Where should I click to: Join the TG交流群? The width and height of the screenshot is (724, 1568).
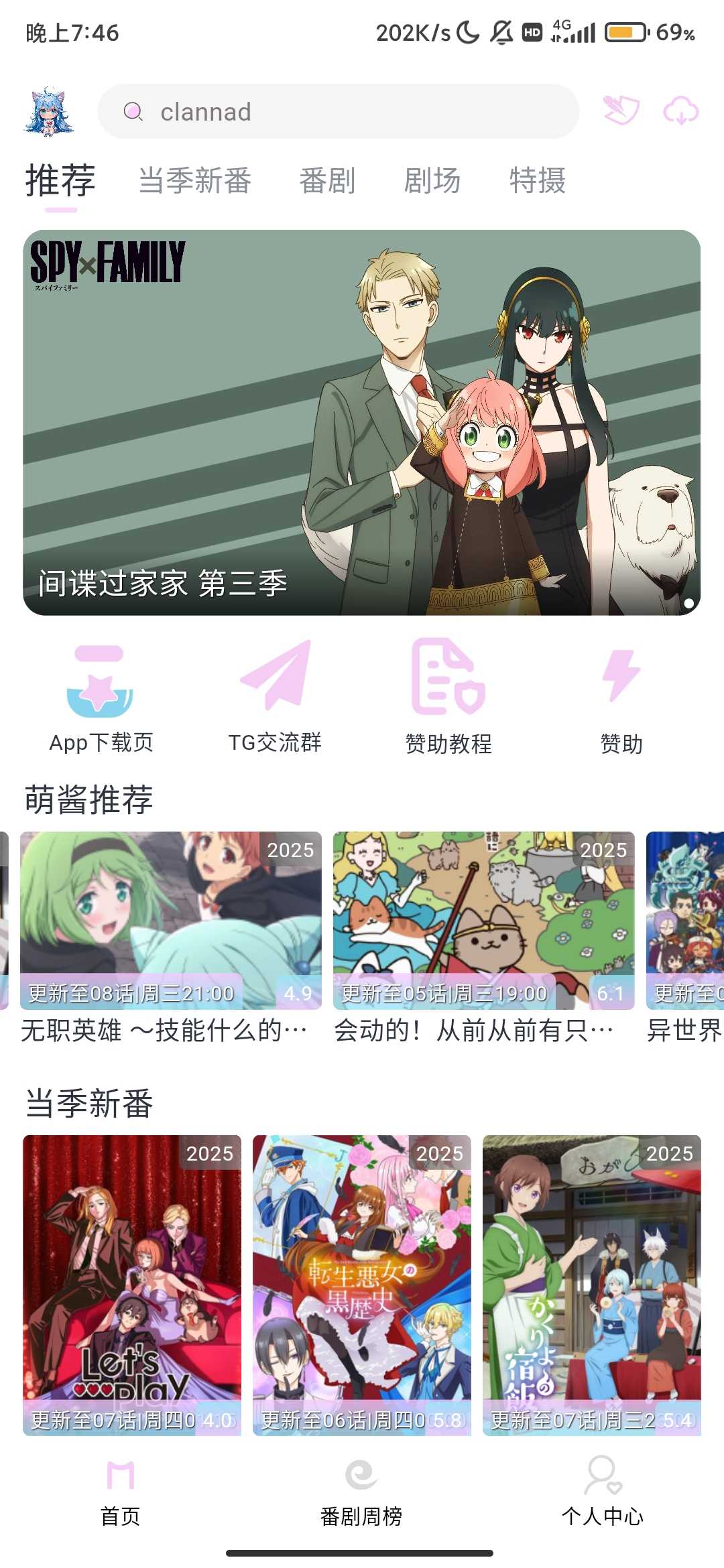[275, 697]
